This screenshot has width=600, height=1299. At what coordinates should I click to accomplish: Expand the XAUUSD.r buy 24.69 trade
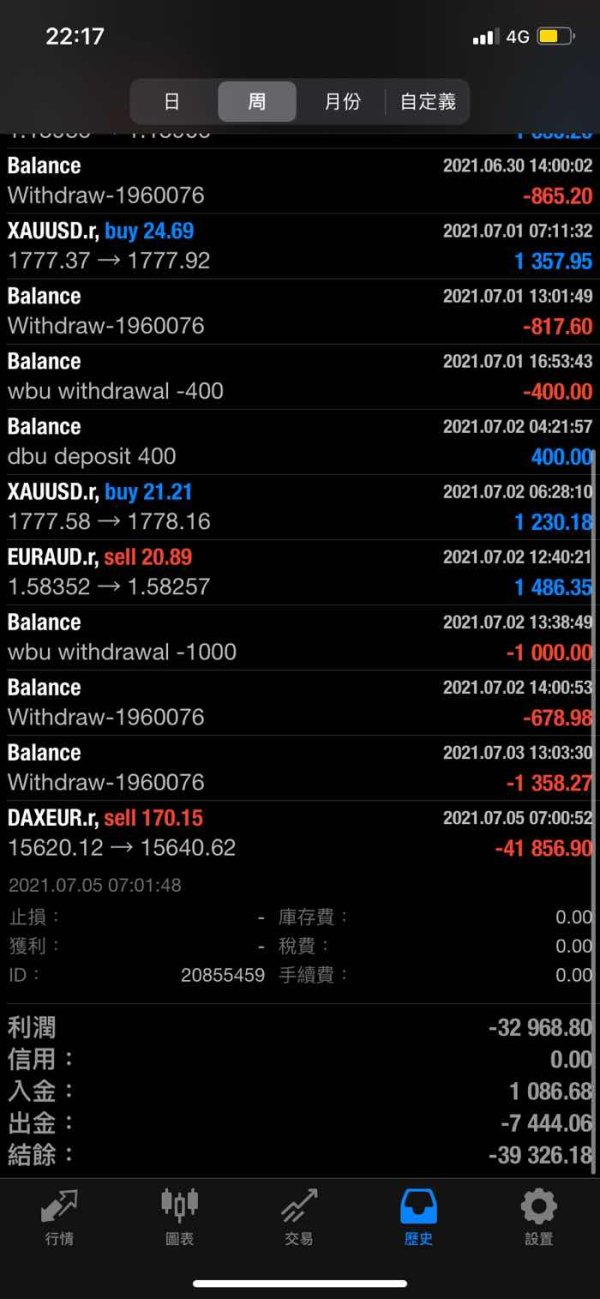click(x=300, y=246)
